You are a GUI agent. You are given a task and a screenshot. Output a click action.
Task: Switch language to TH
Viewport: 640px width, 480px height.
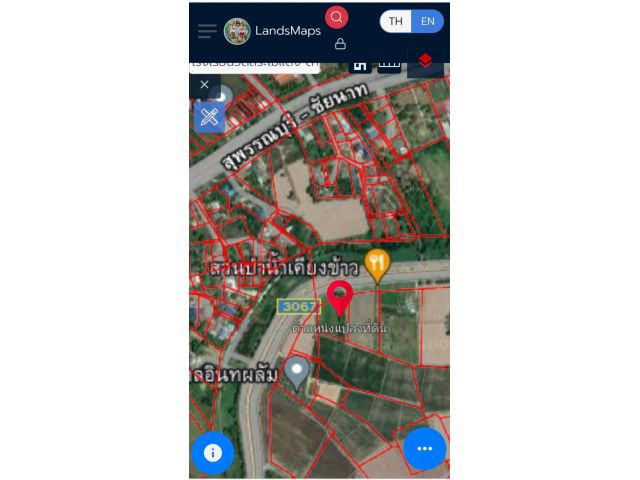coord(396,21)
